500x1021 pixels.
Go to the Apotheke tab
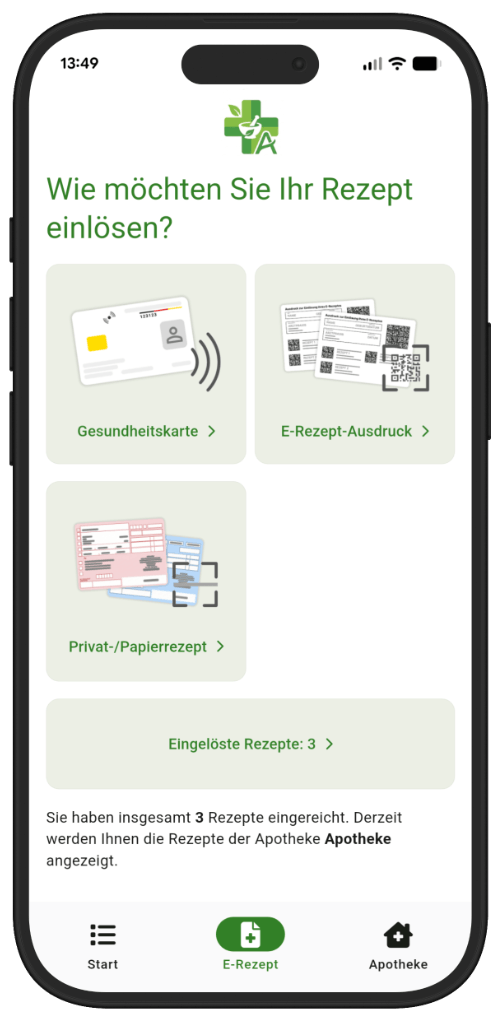coord(398,946)
